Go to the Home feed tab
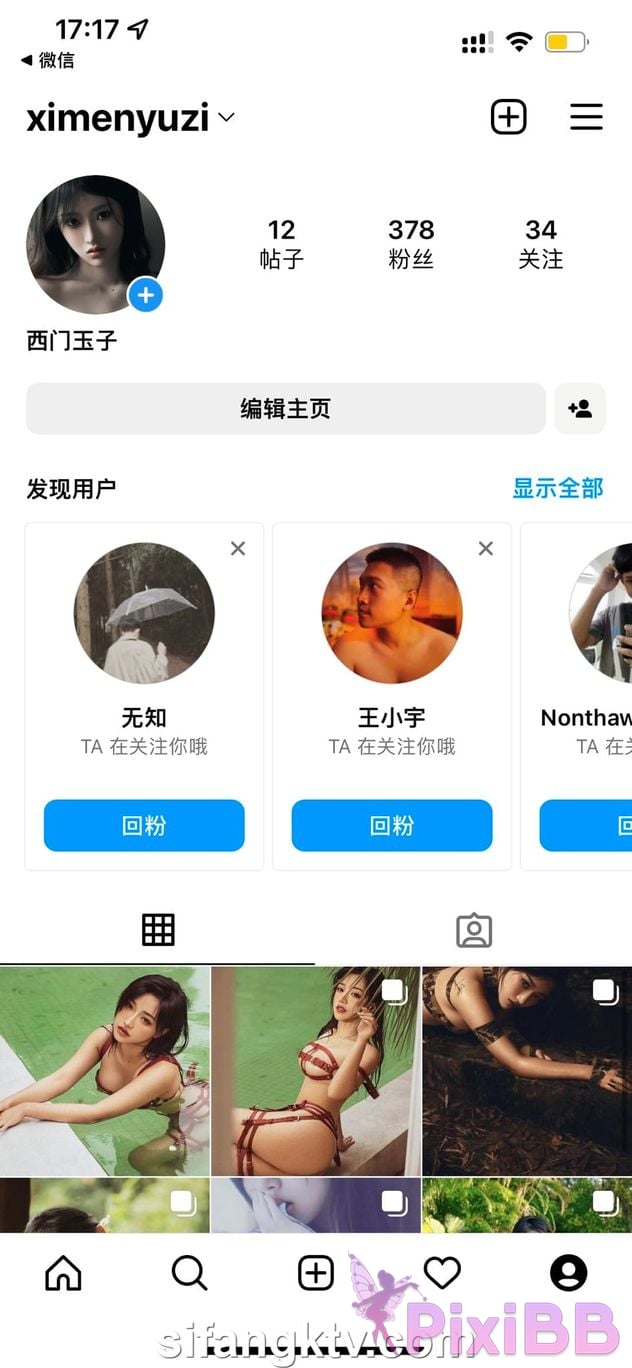This screenshot has width=632, height=1368. pyautogui.click(x=63, y=1273)
